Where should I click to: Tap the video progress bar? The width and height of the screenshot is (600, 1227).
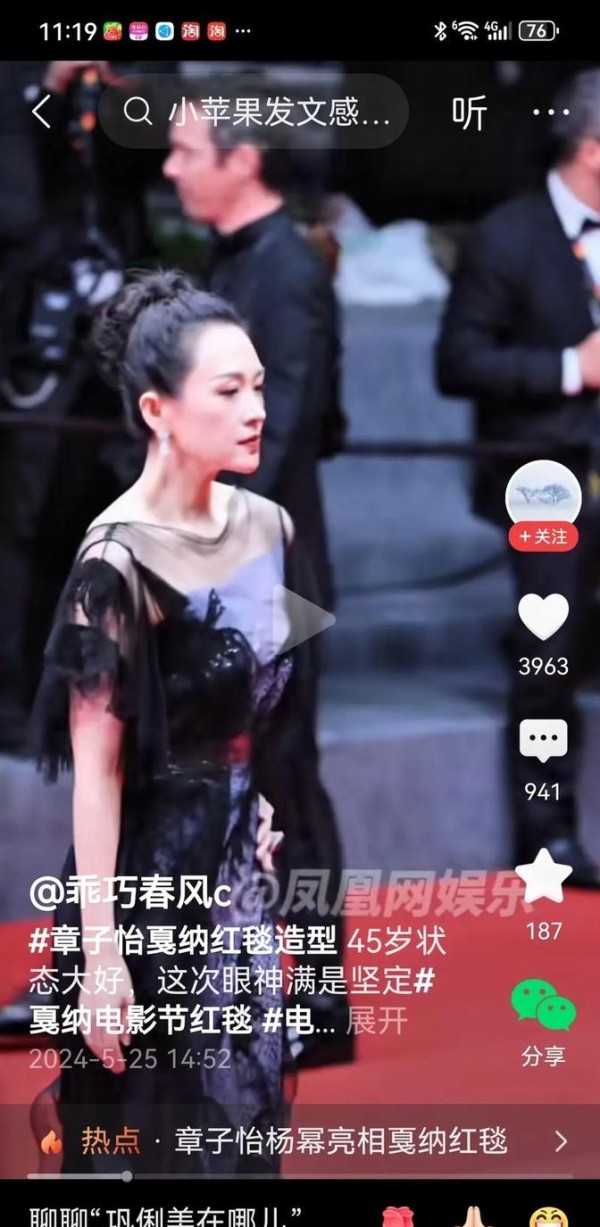click(300, 1176)
